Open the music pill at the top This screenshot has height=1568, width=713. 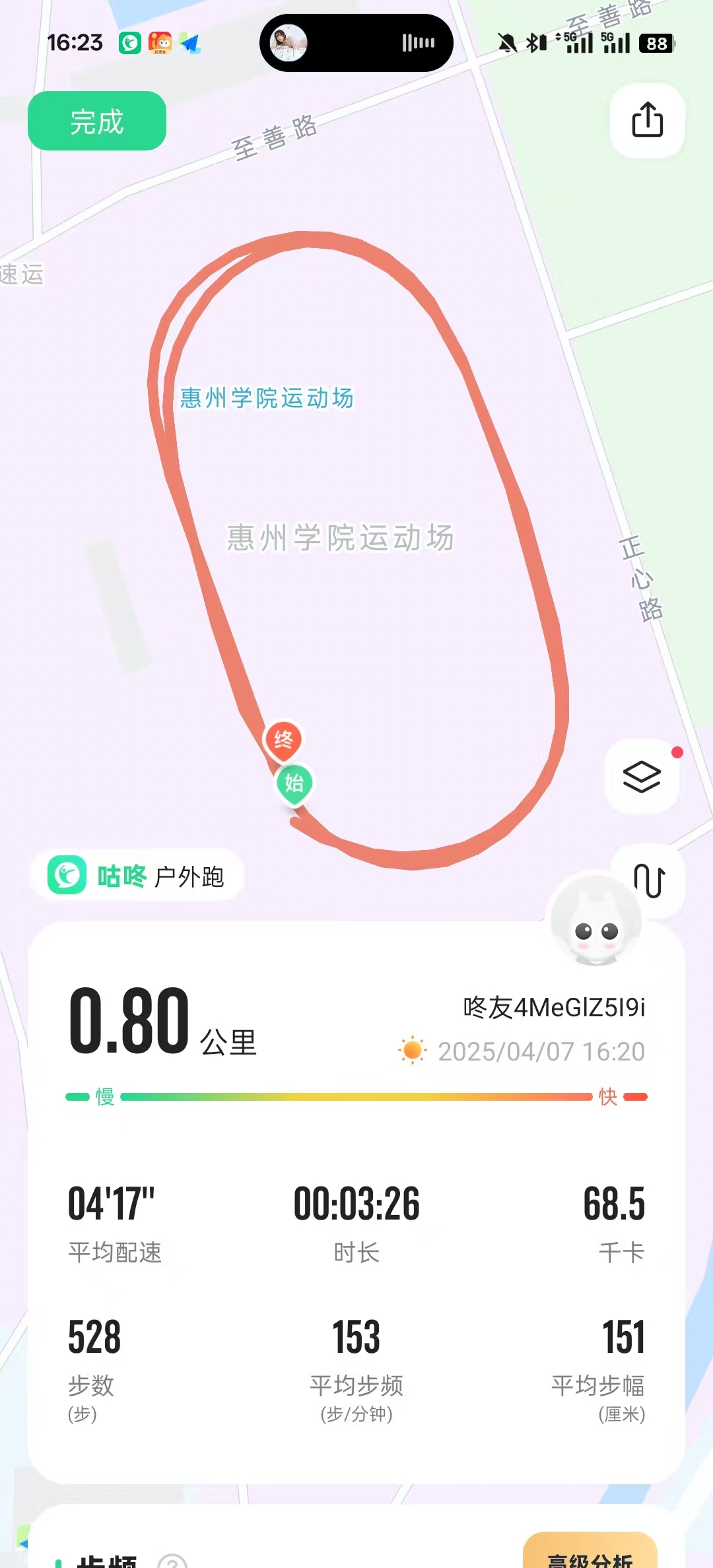356,44
